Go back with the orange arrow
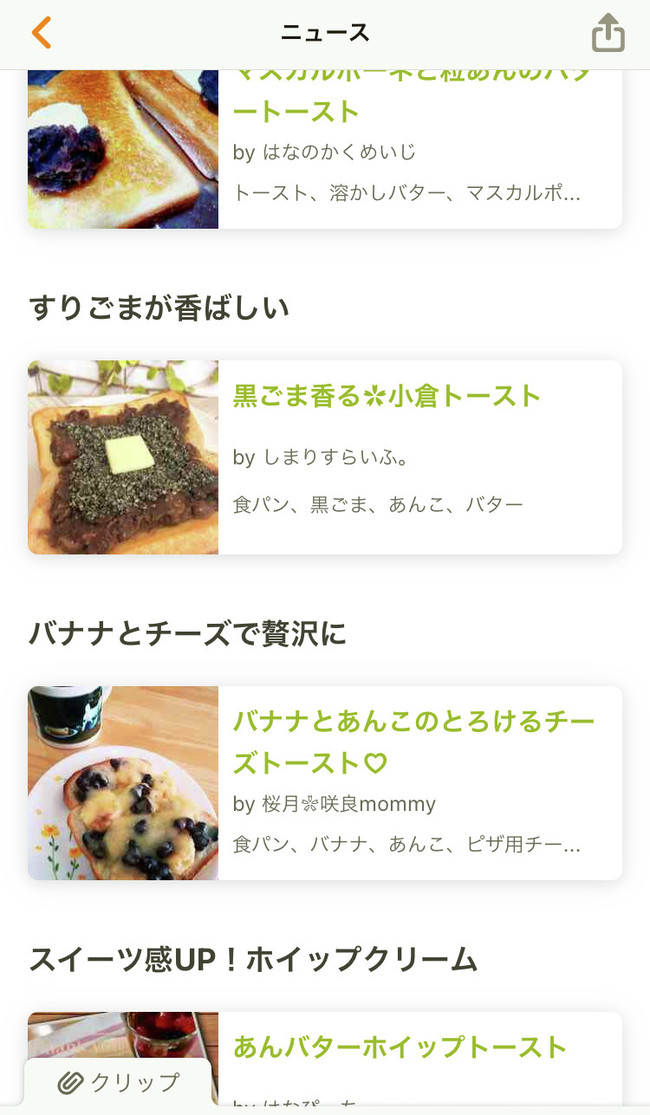Screen dimensions: 650x1115 [x=42, y=33]
